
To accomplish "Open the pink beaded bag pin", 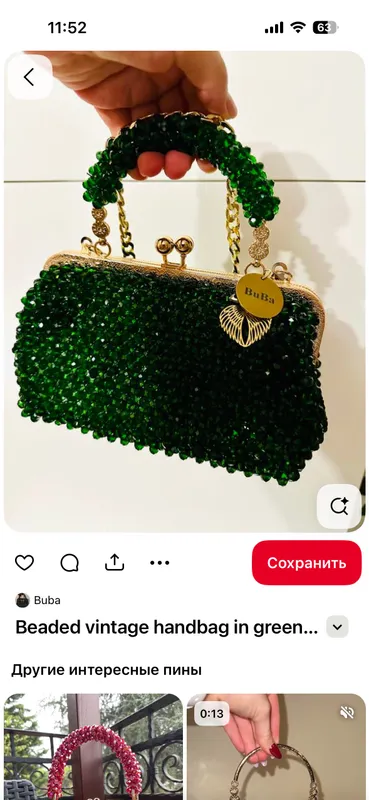I will point(93,746).
